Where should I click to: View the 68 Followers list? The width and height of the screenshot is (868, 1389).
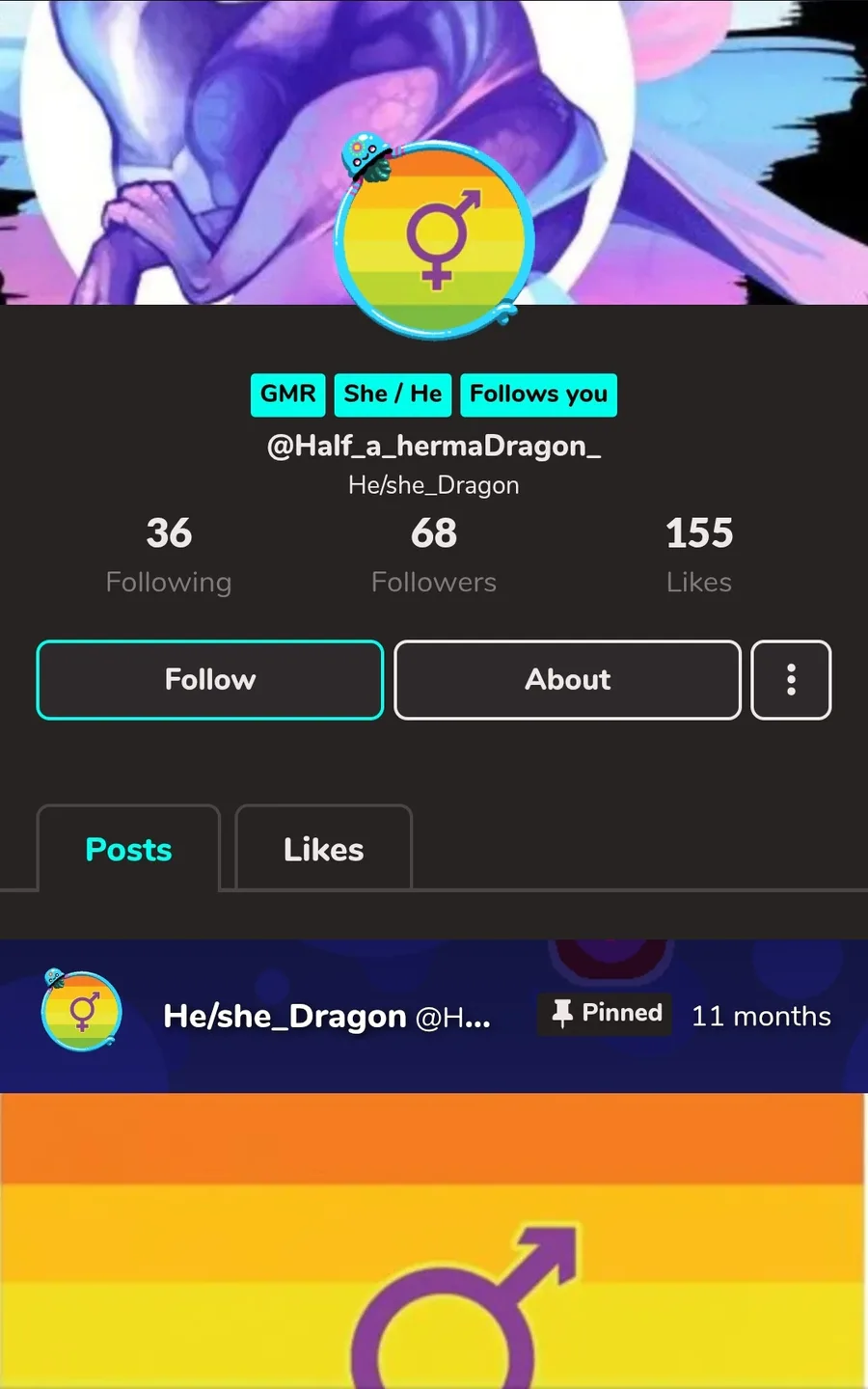(x=434, y=556)
